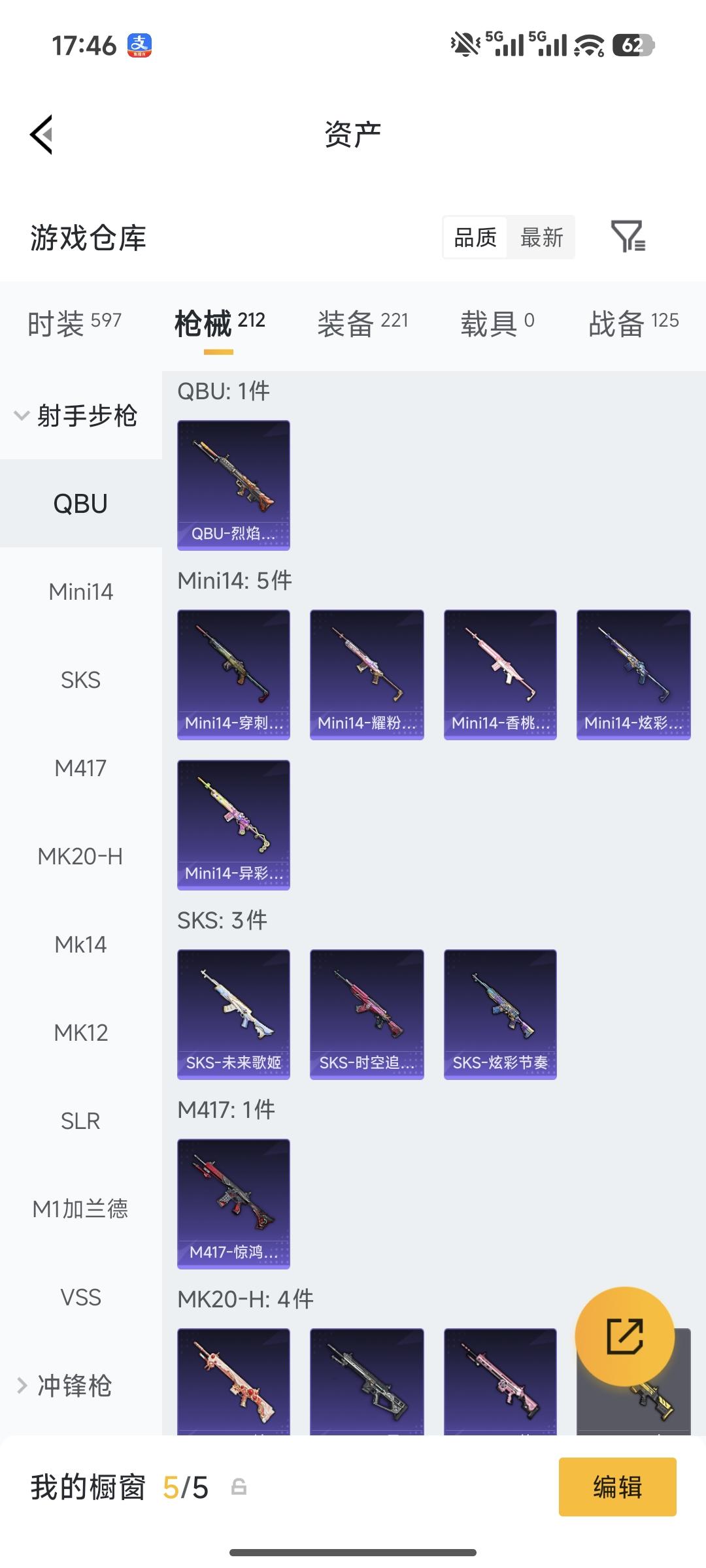Viewport: 706px width, 1568px height.
Task: Select MK20-H in the side list
Action: pos(80,857)
